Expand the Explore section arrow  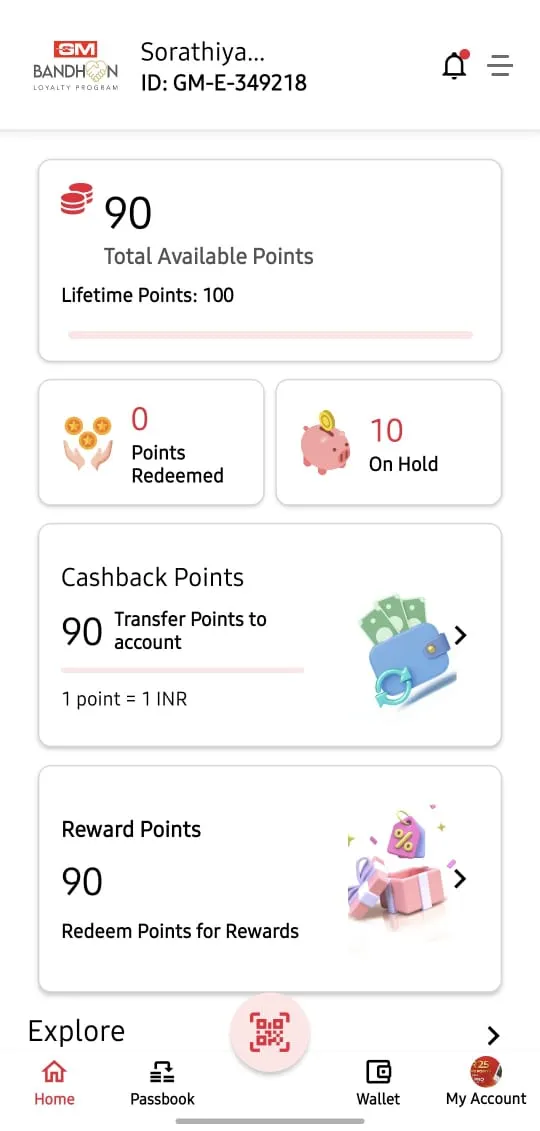coord(493,1035)
